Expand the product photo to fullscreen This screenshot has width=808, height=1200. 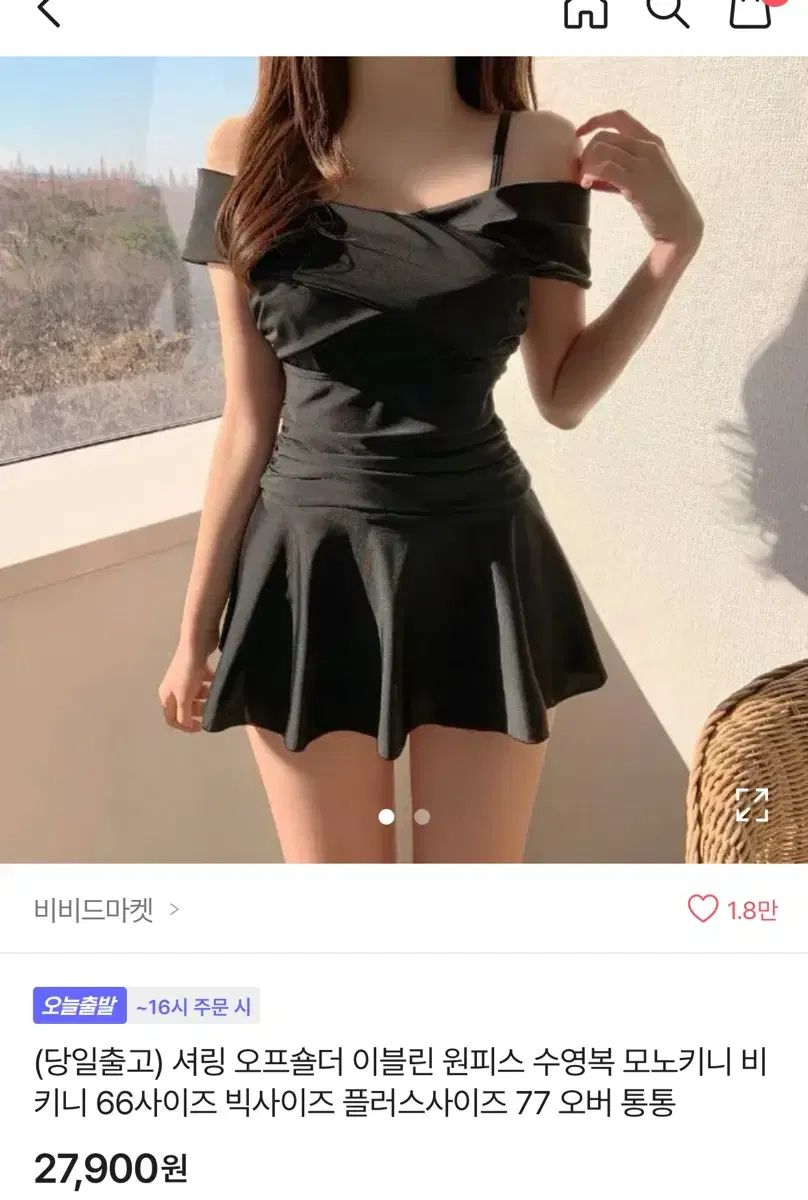(x=751, y=805)
